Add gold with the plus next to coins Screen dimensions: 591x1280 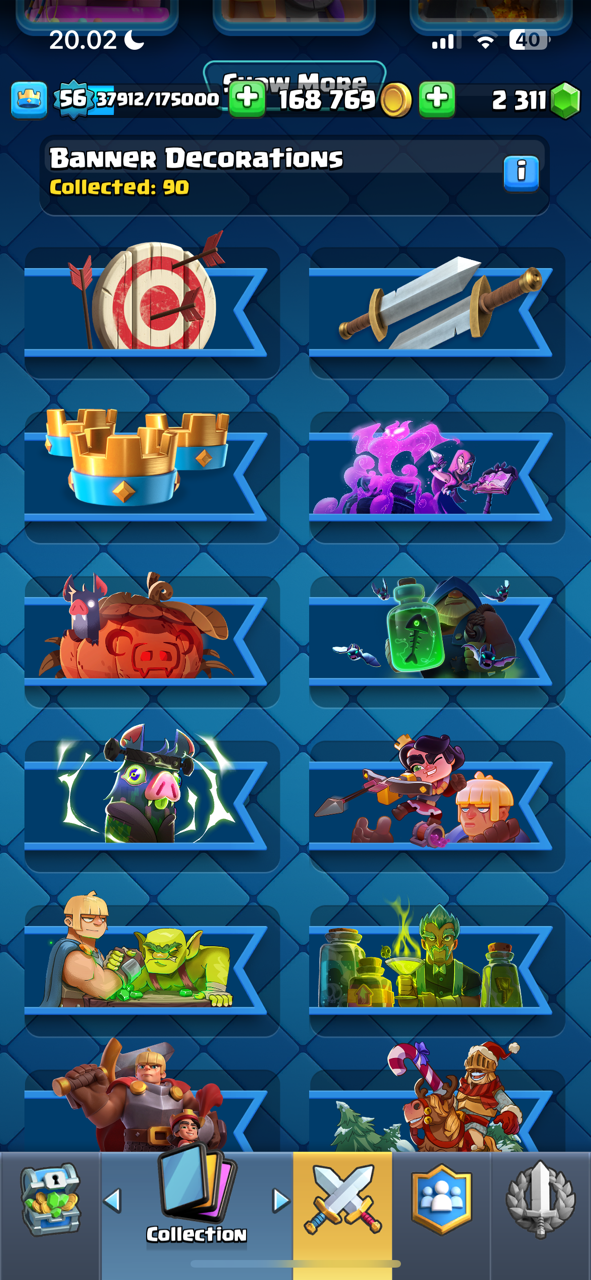click(247, 99)
